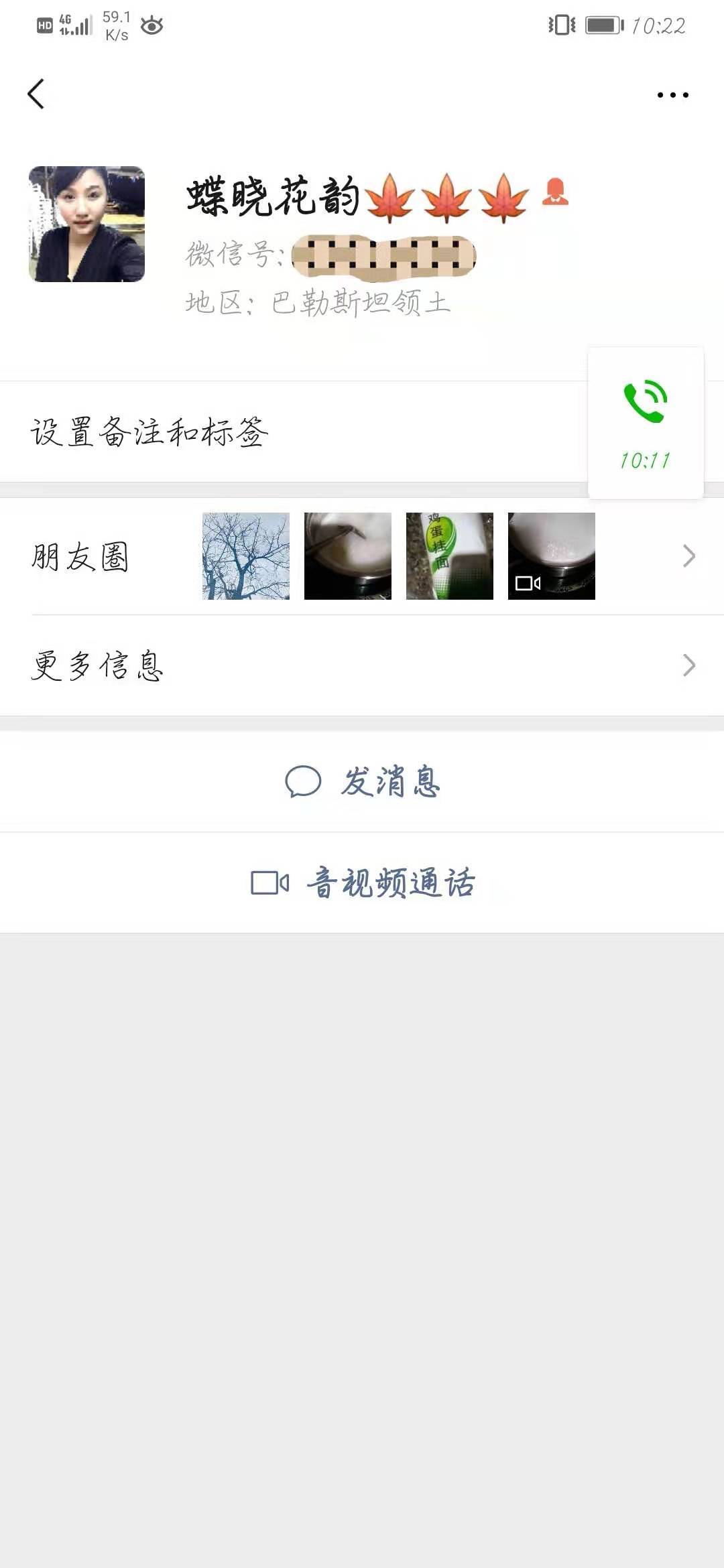This screenshot has height=1568, width=724.
Task: Tap the eye icon in the status bar
Action: pyautogui.click(x=153, y=25)
